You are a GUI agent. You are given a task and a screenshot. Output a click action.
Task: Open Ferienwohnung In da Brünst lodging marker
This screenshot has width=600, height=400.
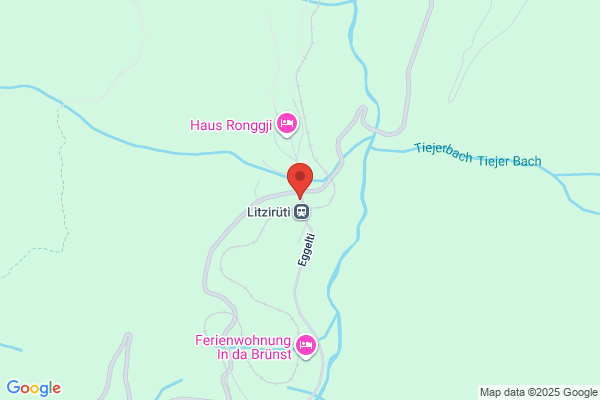pyautogui.click(x=306, y=346)
